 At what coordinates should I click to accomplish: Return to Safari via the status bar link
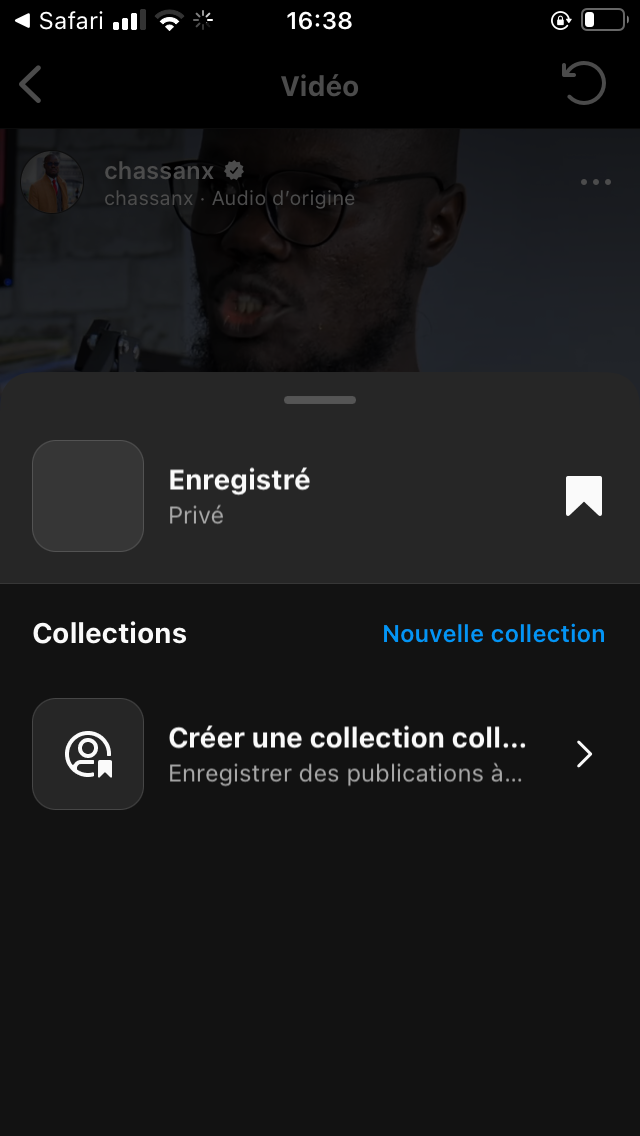point(60,20)
